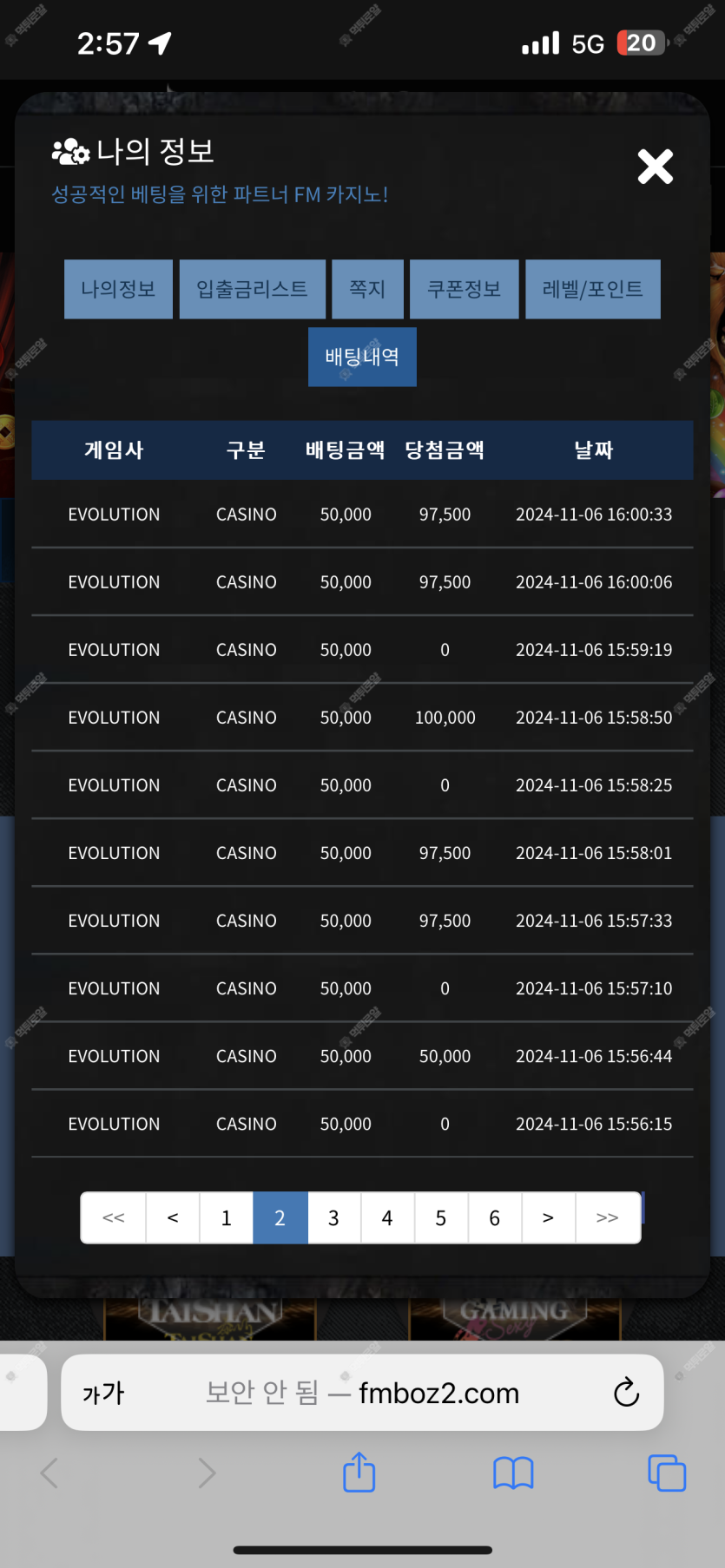Jump to the first page with <<

114,1217
